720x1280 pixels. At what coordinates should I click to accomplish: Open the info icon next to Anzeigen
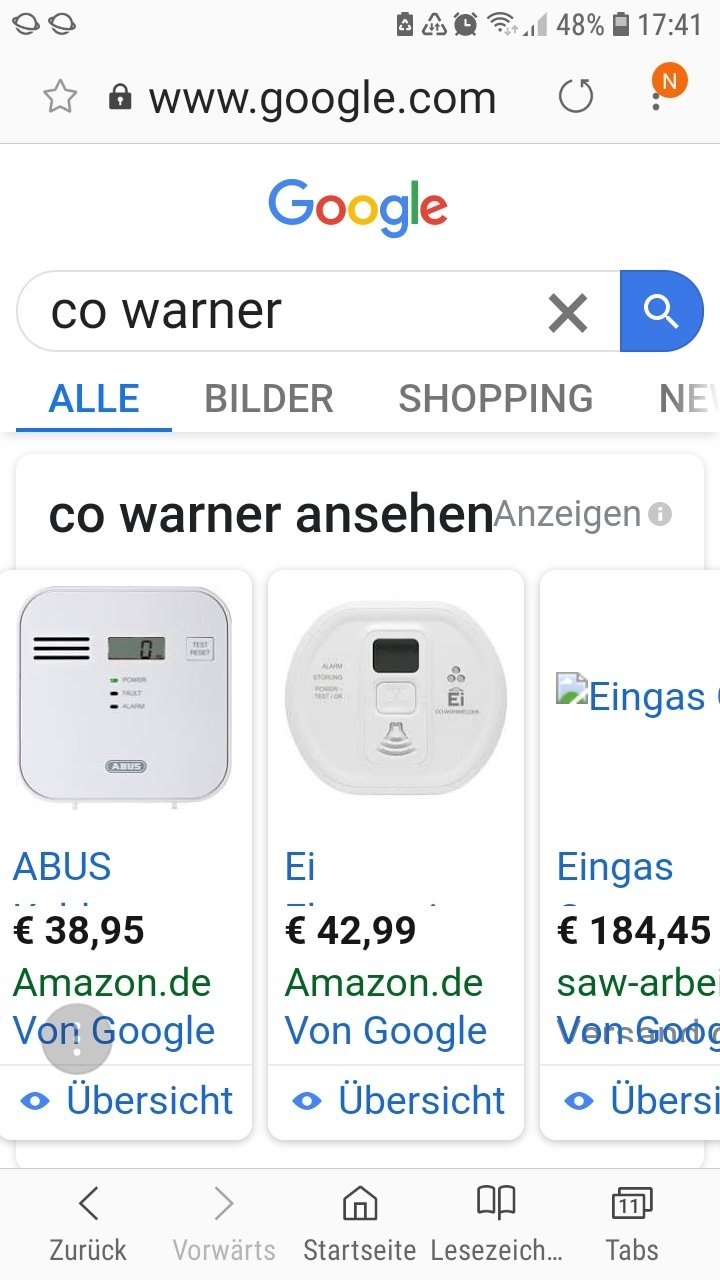click(x=660, y=514)
